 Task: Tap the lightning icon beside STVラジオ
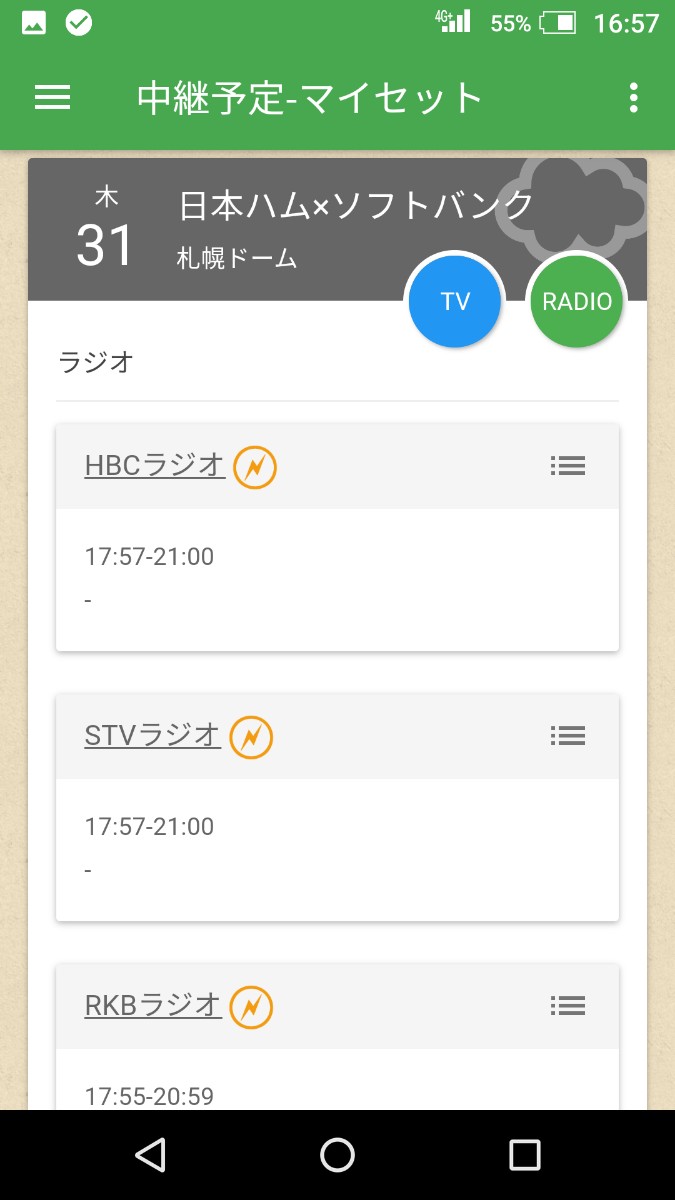pos(251,737)
